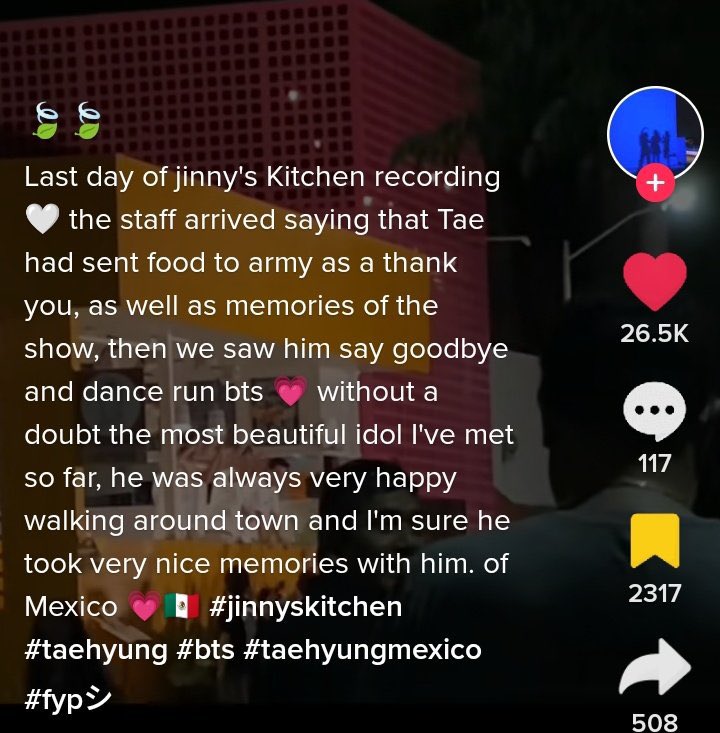Open the #taehyung hashtag
The image size is (720, 733).
click(x=95, y=650)
